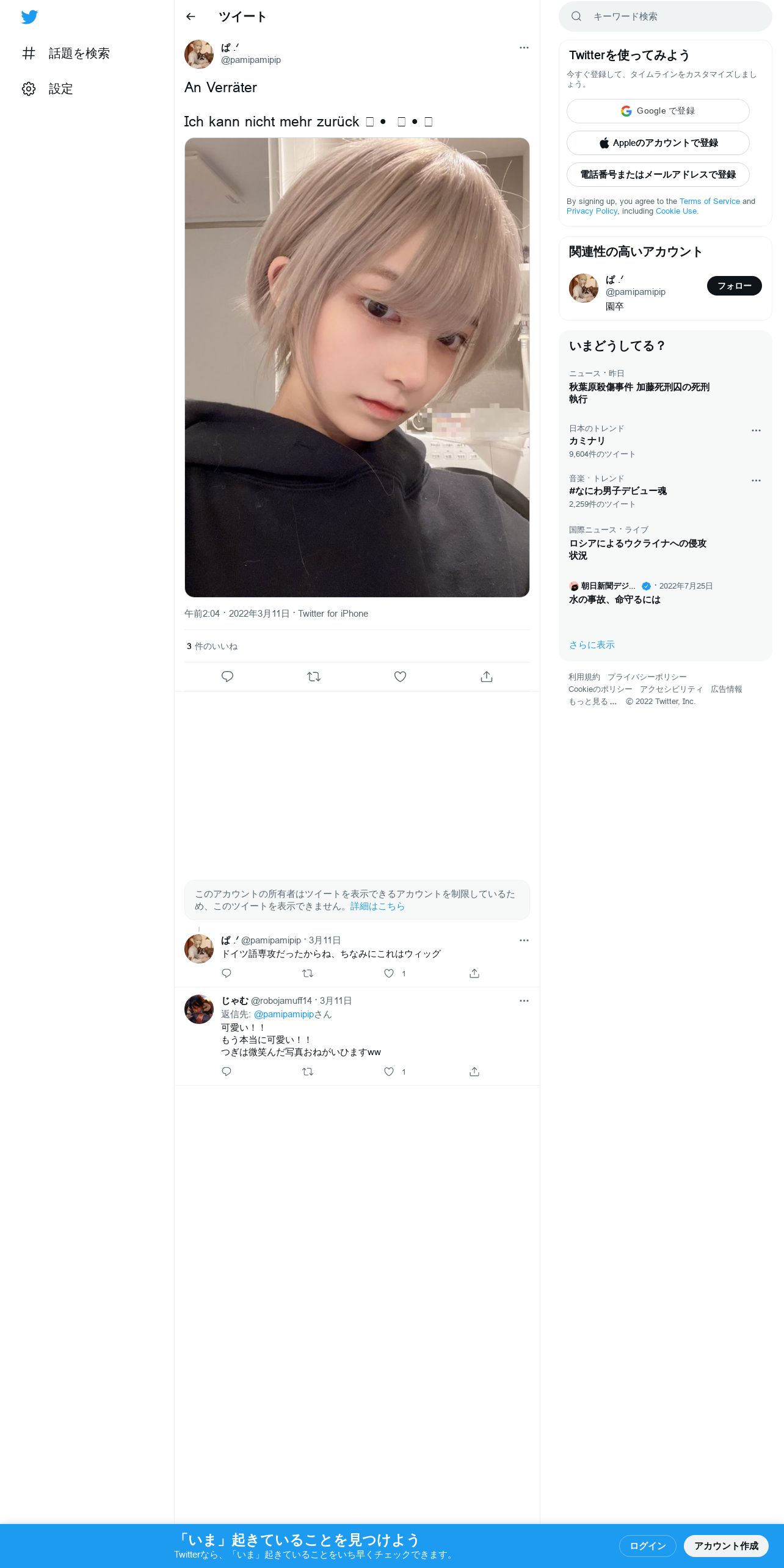
Task: Sign up with Appleのアカウントで登録
Action: tap(658, 143)
